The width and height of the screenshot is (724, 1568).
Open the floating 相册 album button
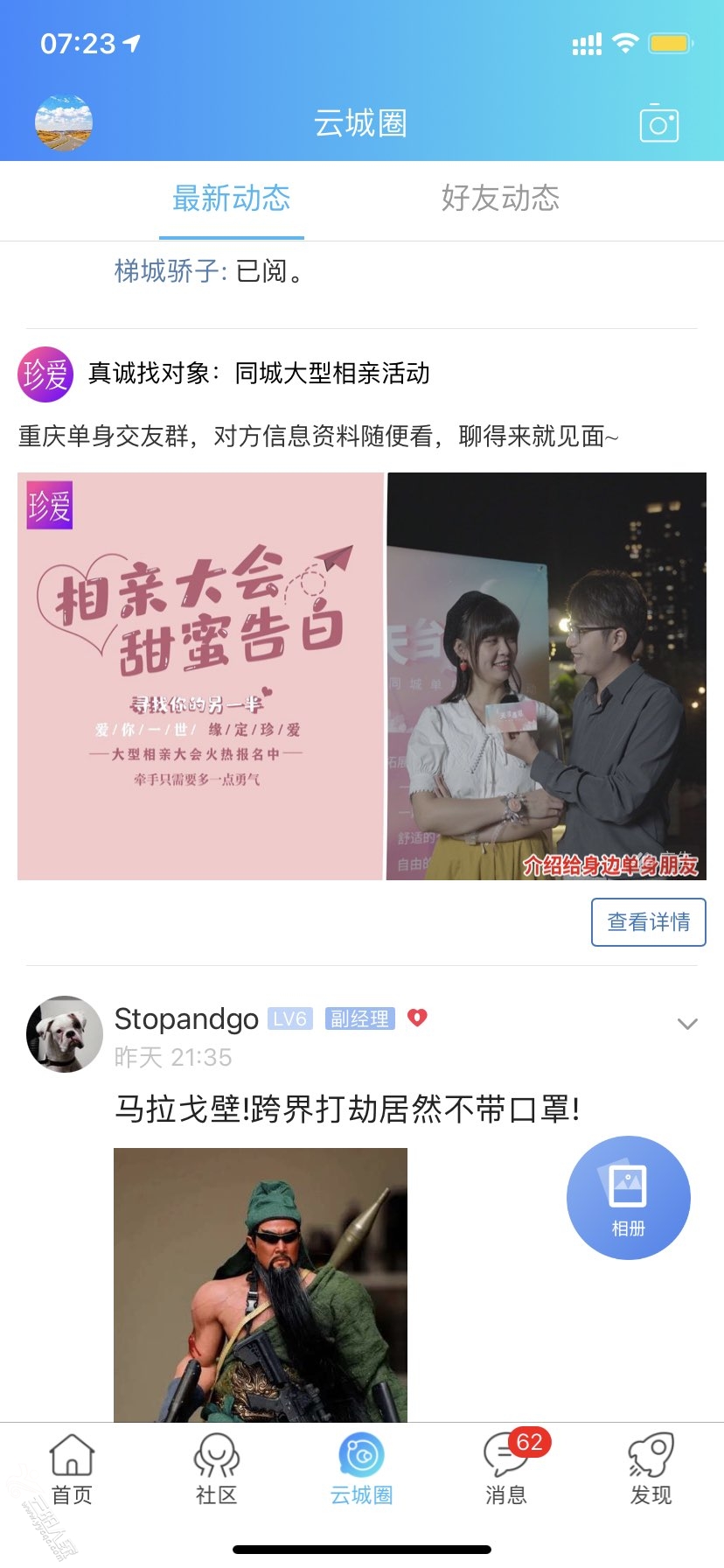pyautogui.click(x=628, y=1197)
